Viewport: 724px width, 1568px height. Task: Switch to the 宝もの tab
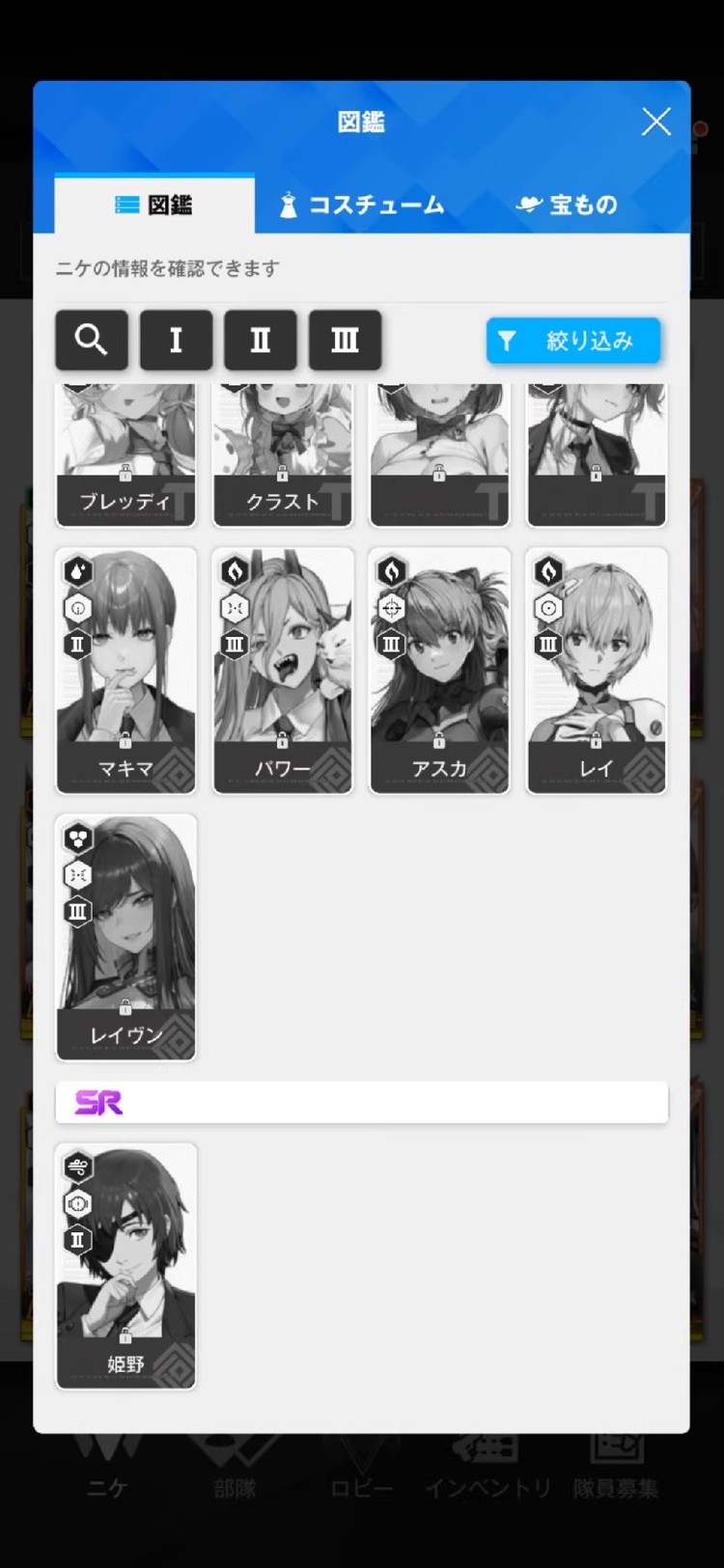[567, 205]
